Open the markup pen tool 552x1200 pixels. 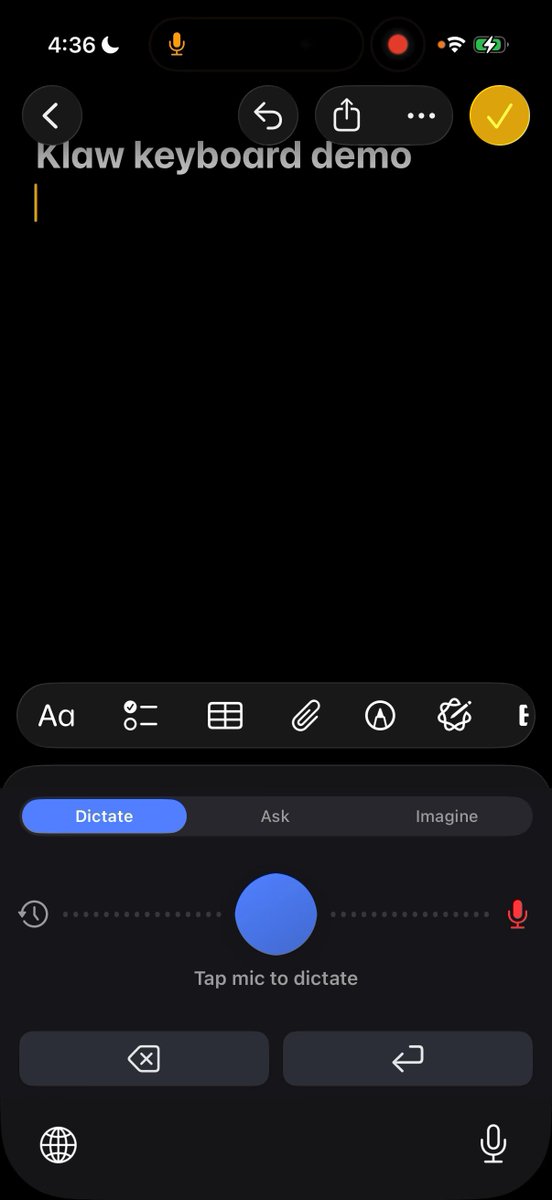(380, 716)
